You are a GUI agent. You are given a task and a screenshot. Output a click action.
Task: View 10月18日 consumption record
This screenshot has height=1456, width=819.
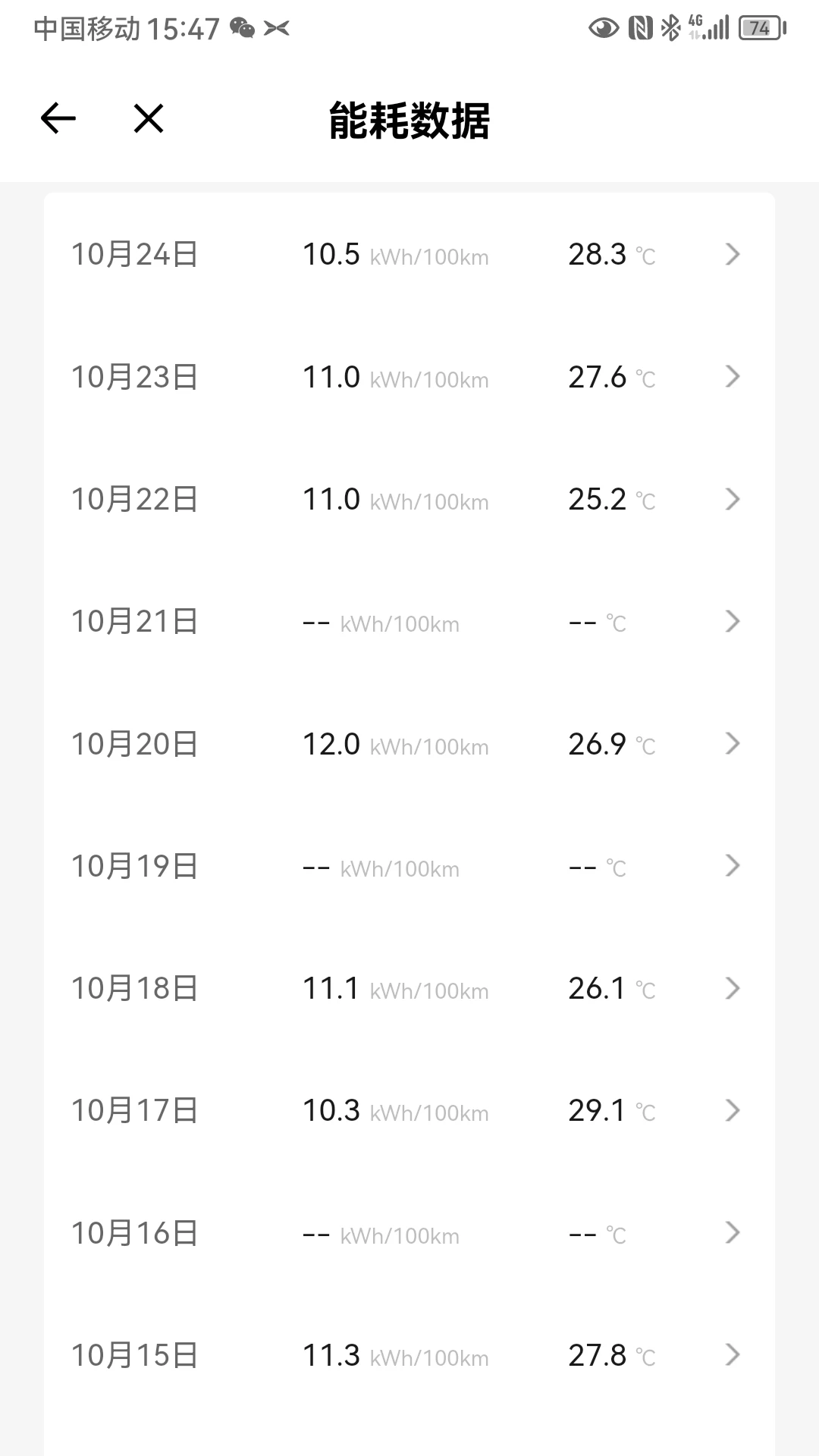tap(409, 988)
